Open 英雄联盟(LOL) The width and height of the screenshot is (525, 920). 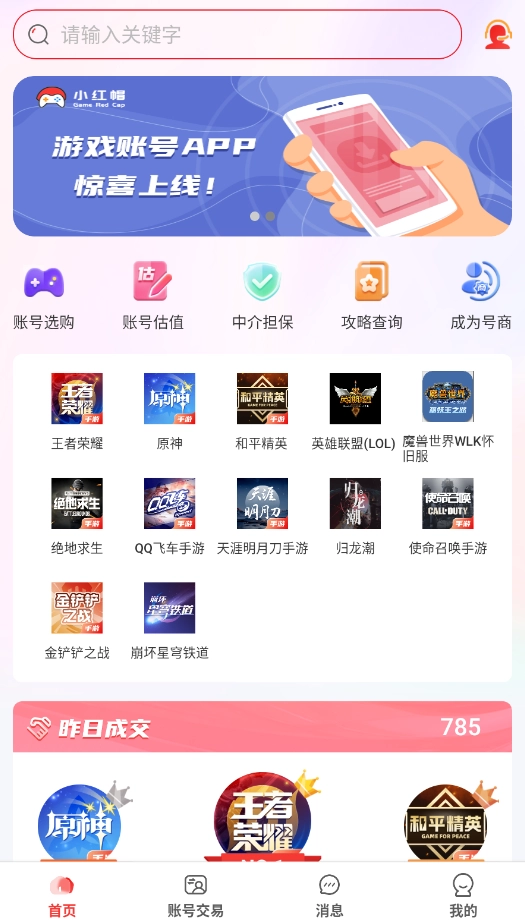click(354, 411)
